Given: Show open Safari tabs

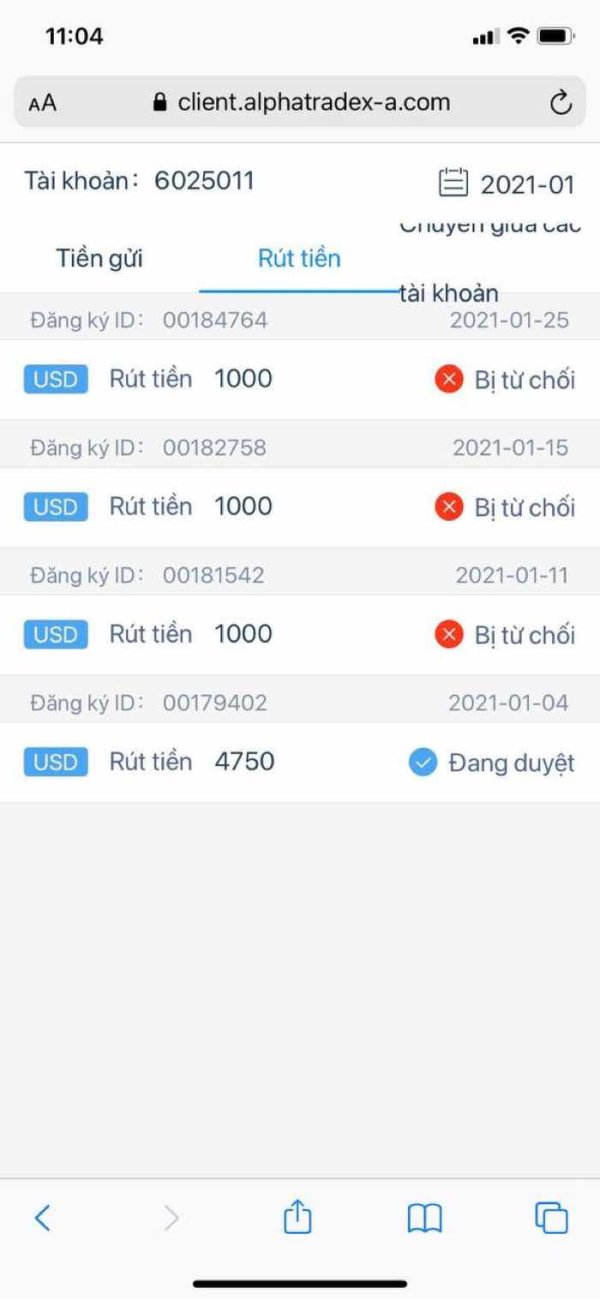Looking at the screenshot, I should 551,1217.
